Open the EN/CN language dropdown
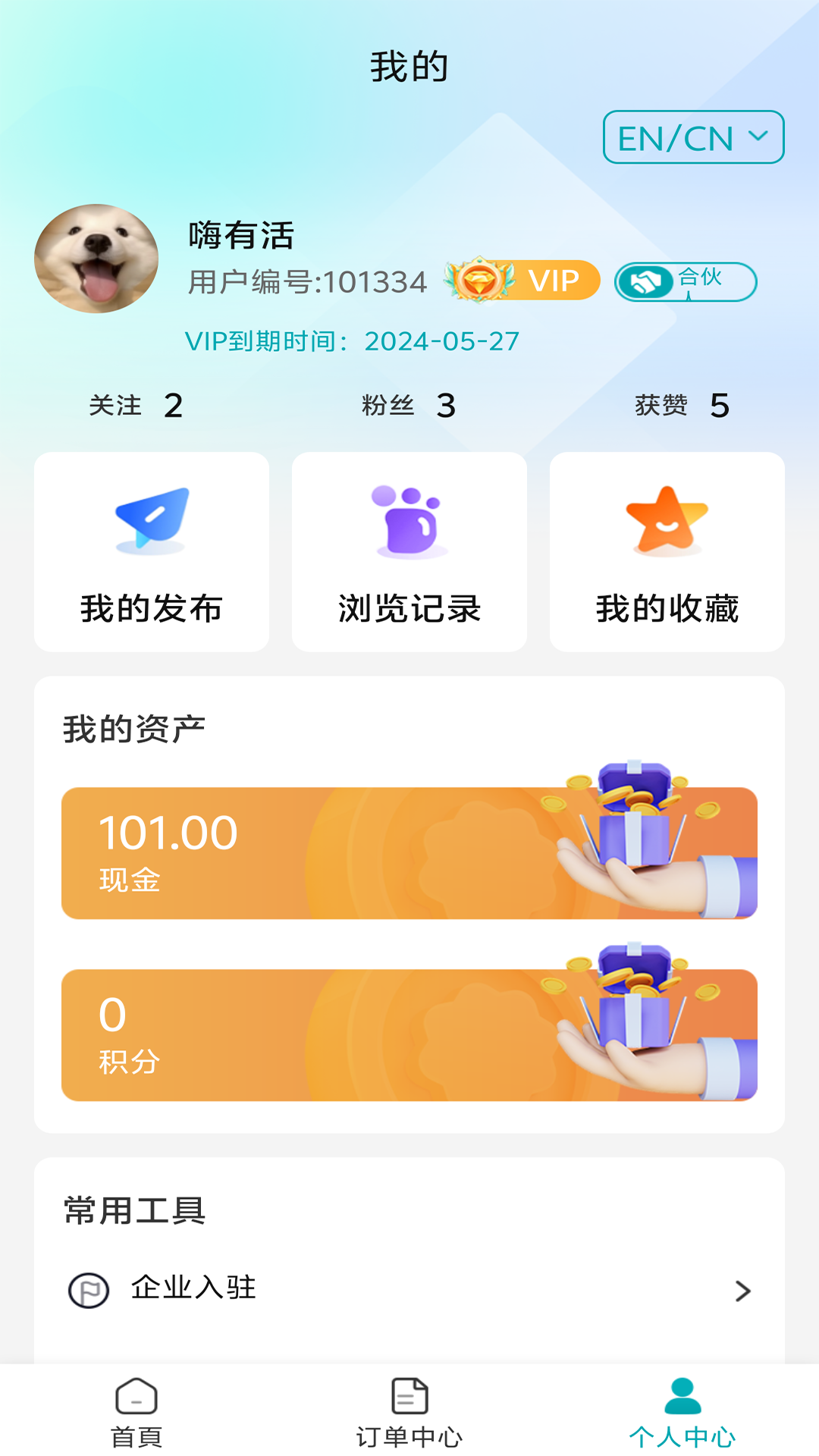 coord(693,137)
